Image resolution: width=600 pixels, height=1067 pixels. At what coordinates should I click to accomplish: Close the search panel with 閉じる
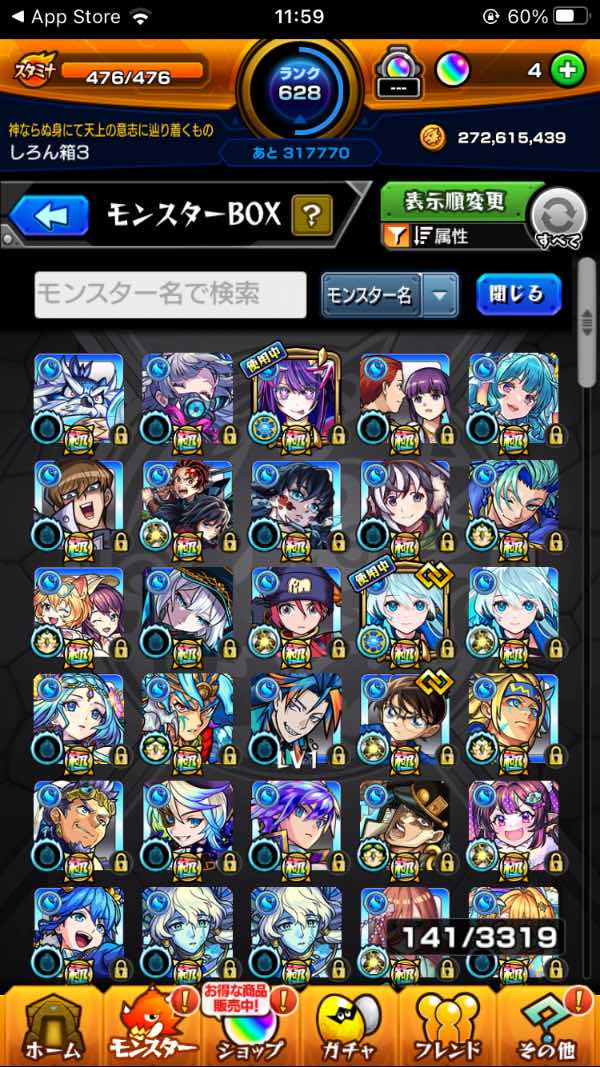518,294
